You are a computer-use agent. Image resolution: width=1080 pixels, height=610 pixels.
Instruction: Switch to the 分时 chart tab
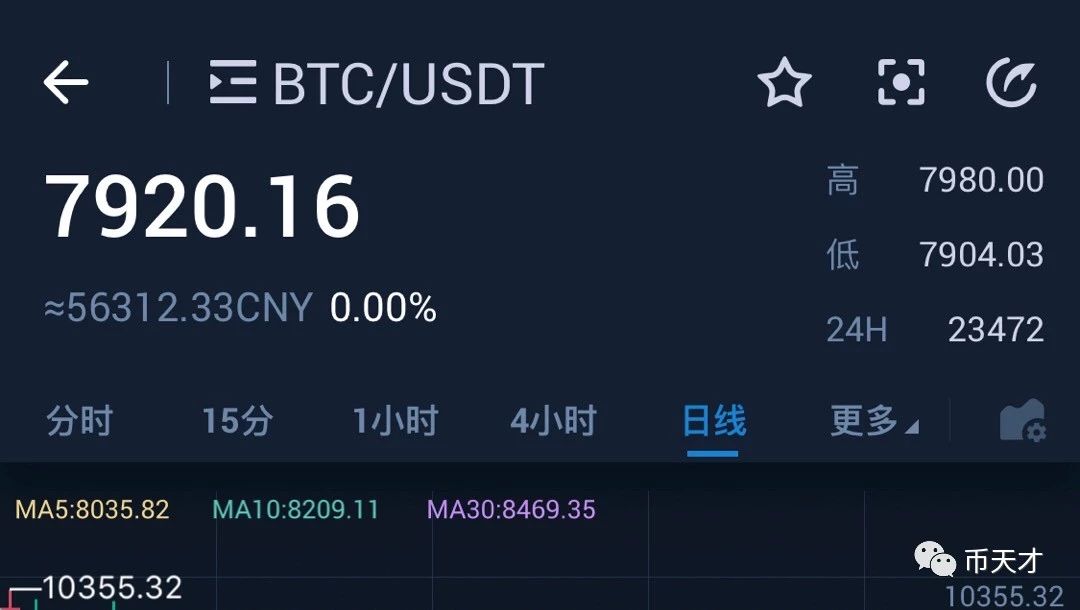click(79, 421)
